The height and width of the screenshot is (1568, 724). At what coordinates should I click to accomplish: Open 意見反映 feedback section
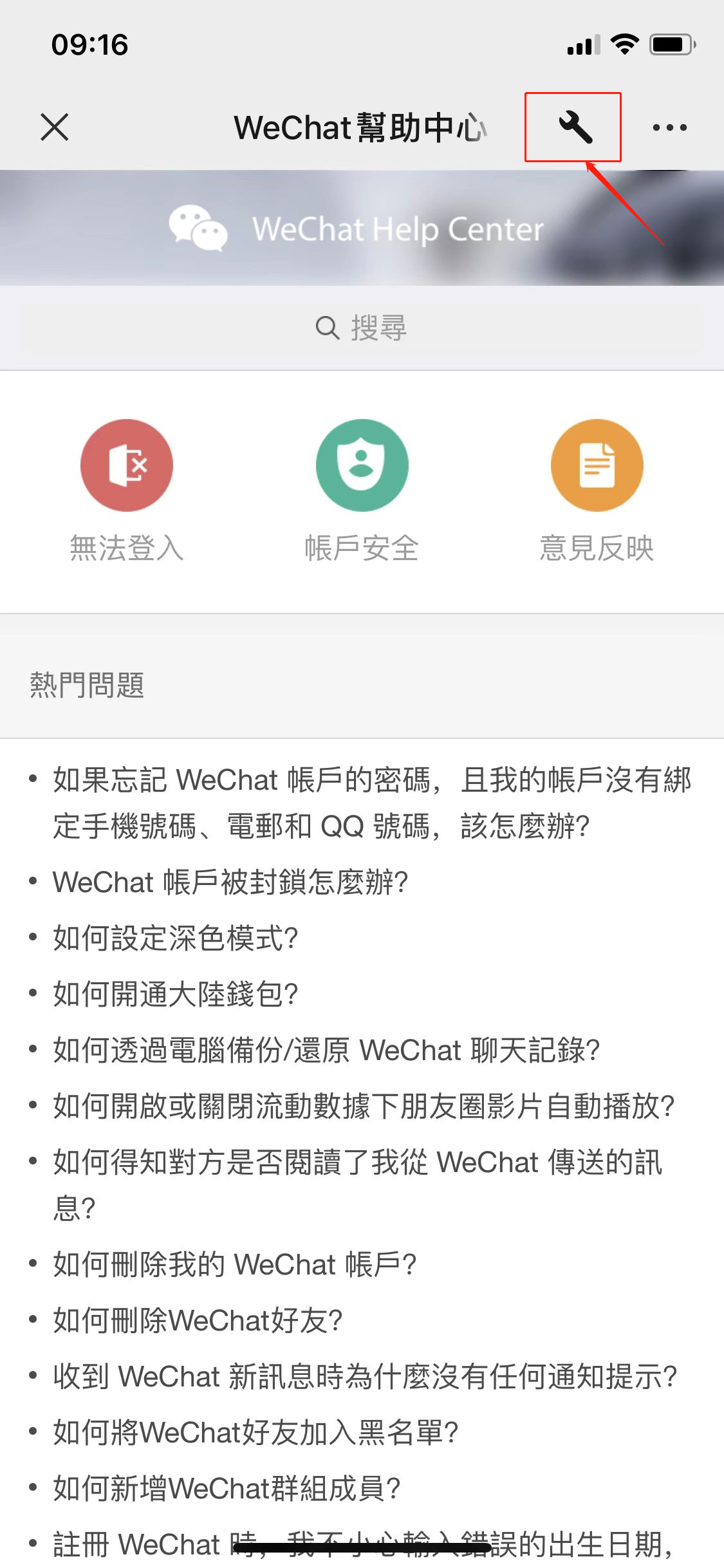(x=597, y=490)
